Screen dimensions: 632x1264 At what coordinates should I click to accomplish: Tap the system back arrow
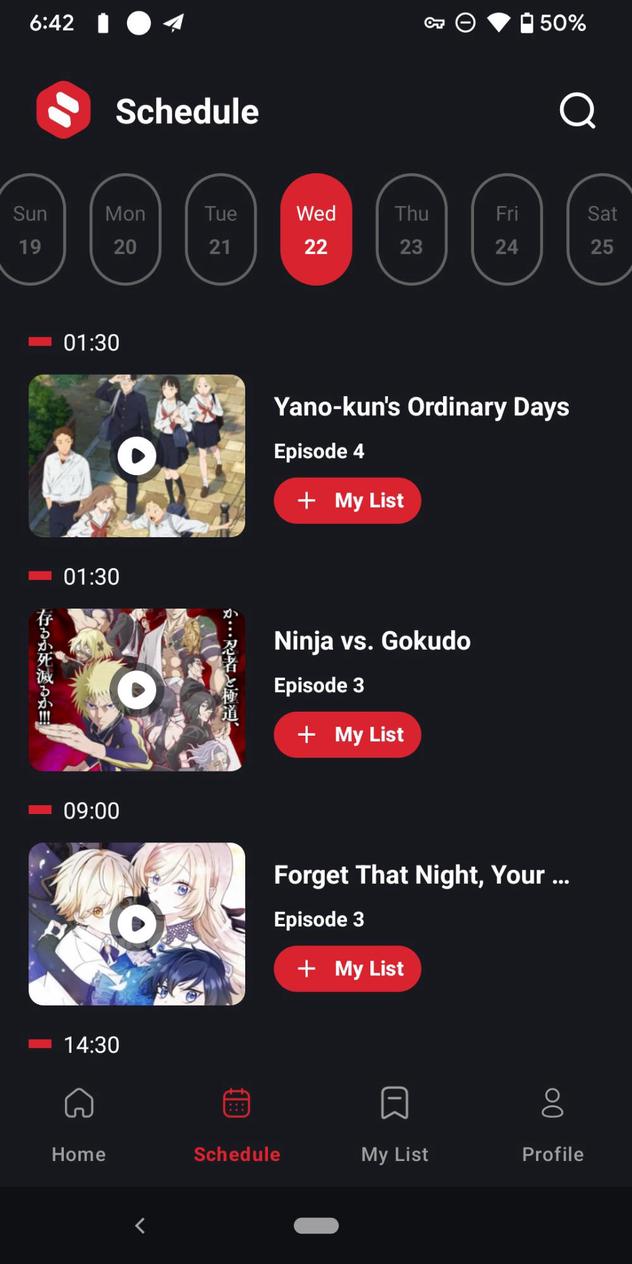pos(140,1225)
